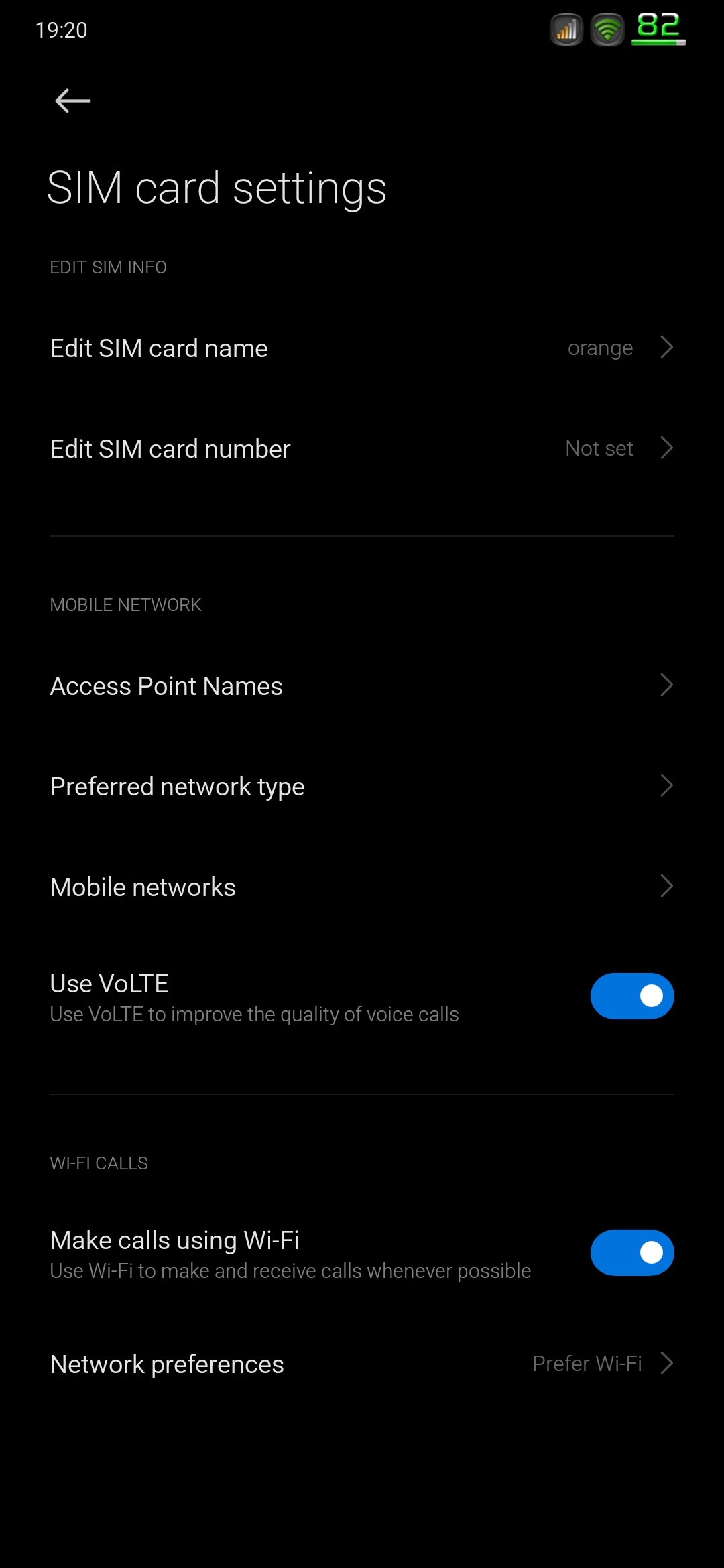Viewport: 724px width, 1568px height.
Task: Turn off Make calls using Wi-Fi
Action: (631, 1252)
